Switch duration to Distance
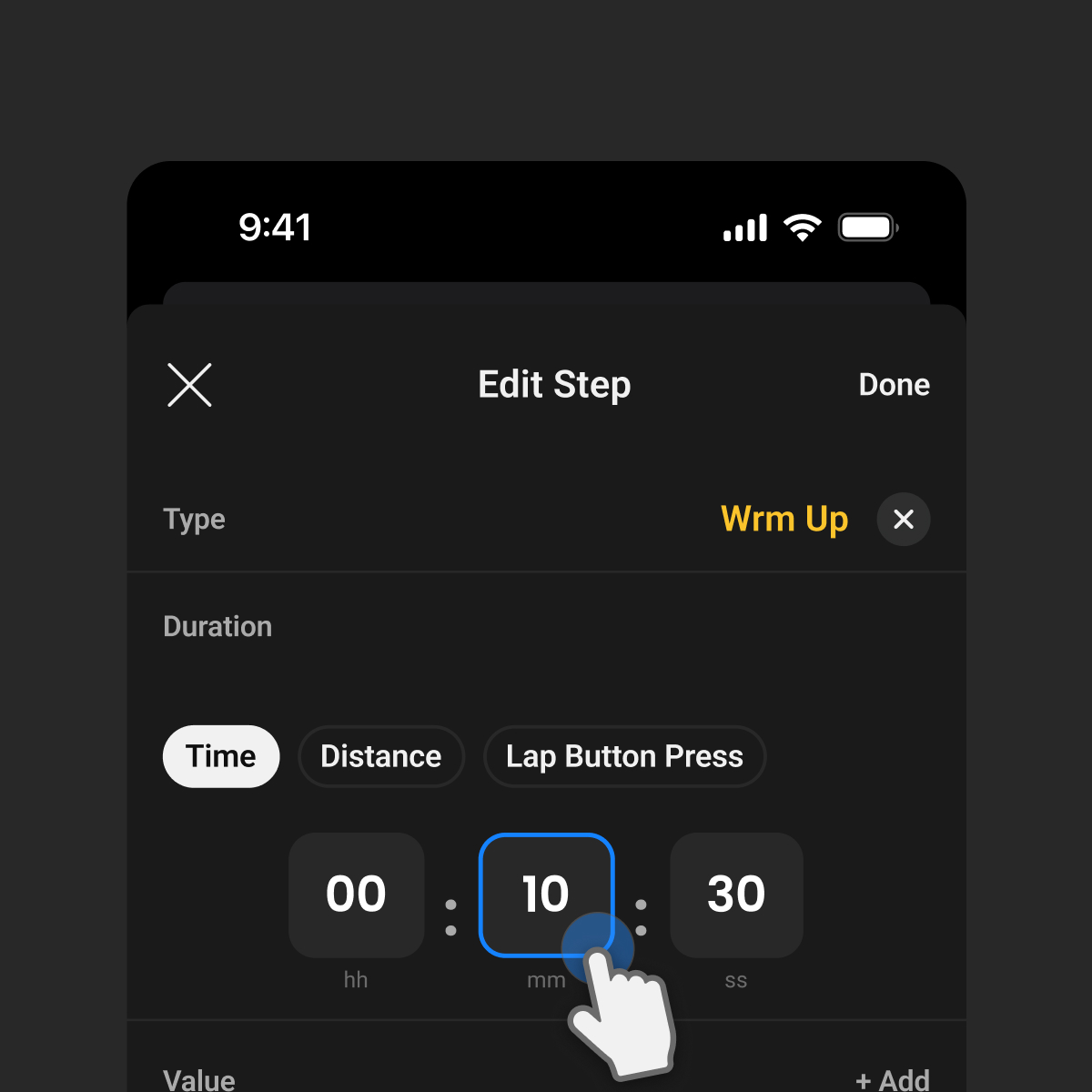The height and width of the screenshot is (1092, 1092). (x=381, y=756)
